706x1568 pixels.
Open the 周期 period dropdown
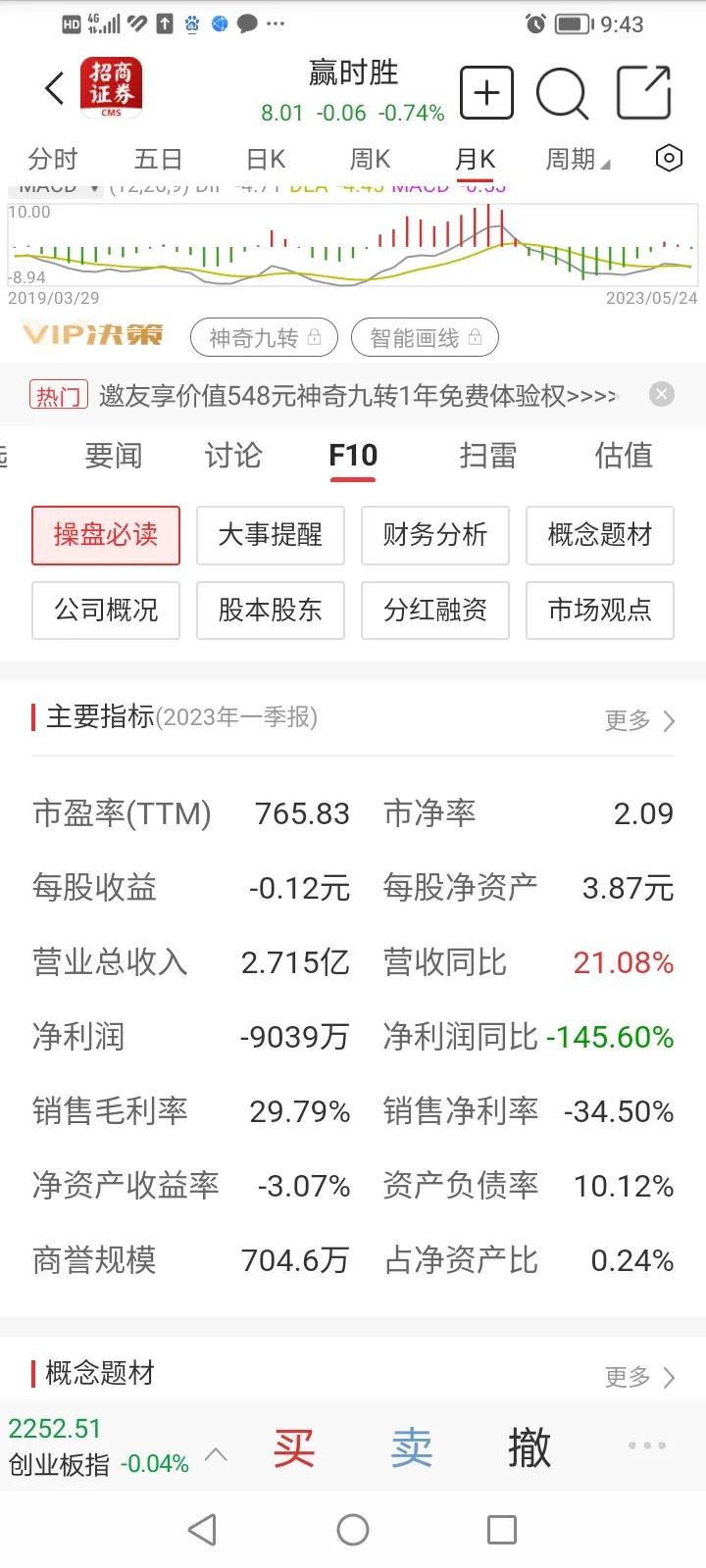(578, 159)
